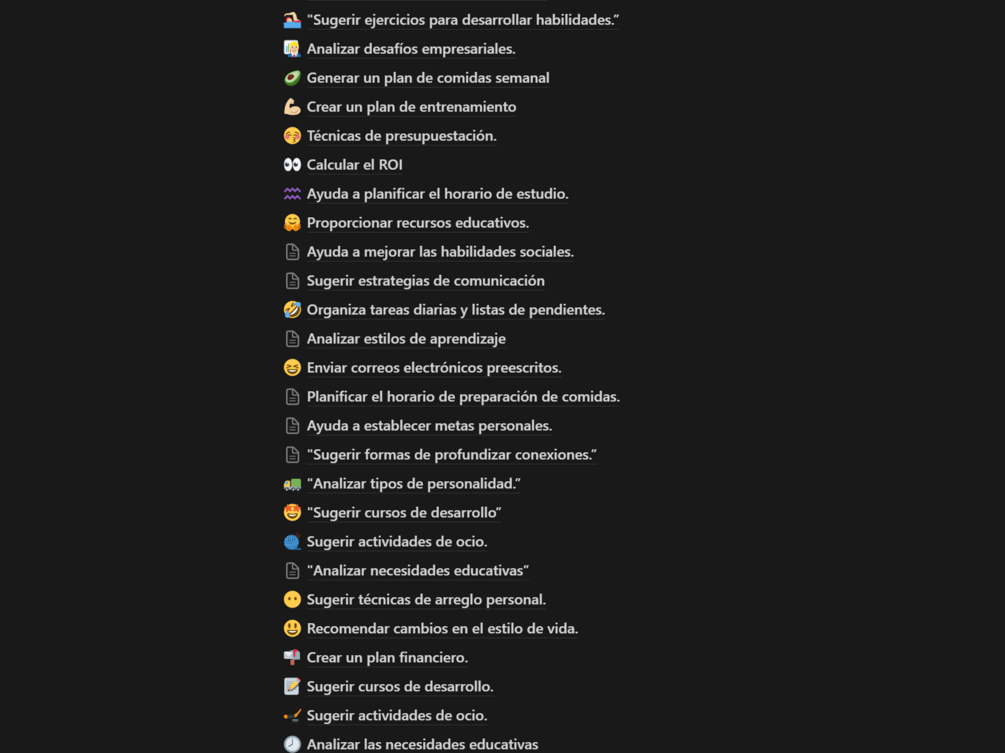This screenshot has height=753, width=1005.
Task: Open the 'Calcular el ROI' page
Action: point(354,165)
